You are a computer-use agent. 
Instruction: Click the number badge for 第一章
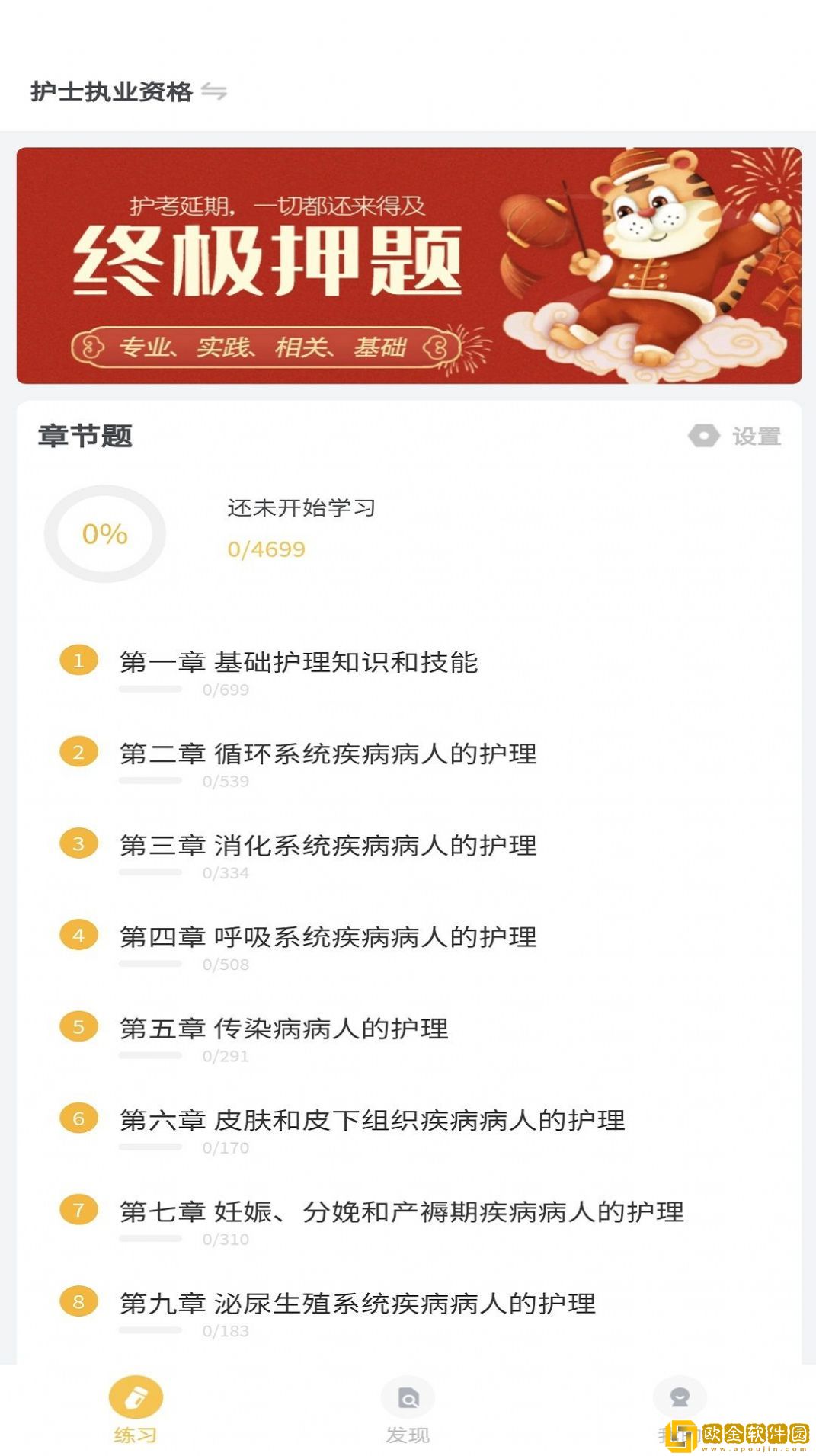[78, 661]
